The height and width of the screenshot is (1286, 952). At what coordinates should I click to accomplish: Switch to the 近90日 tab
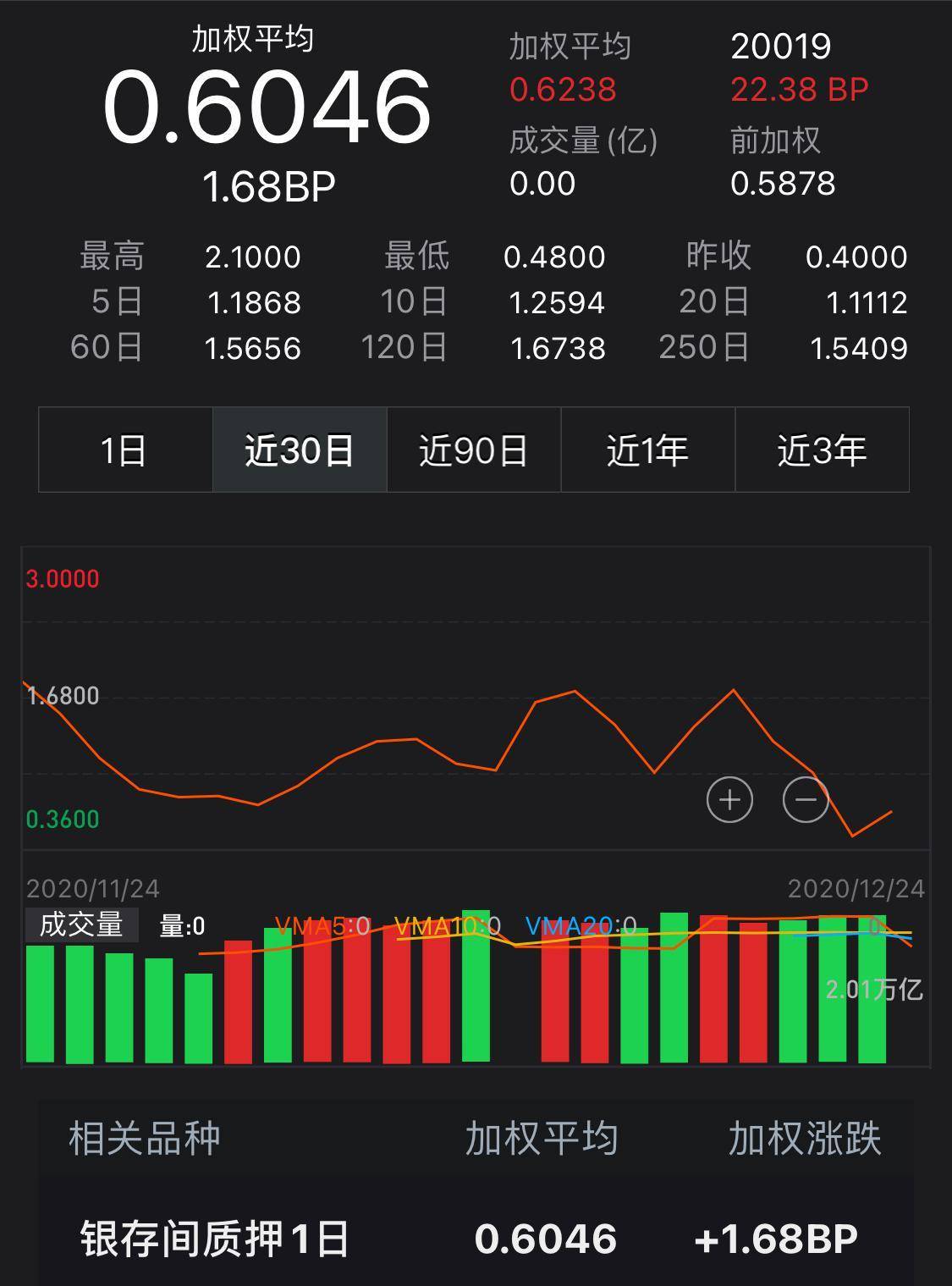472,450
